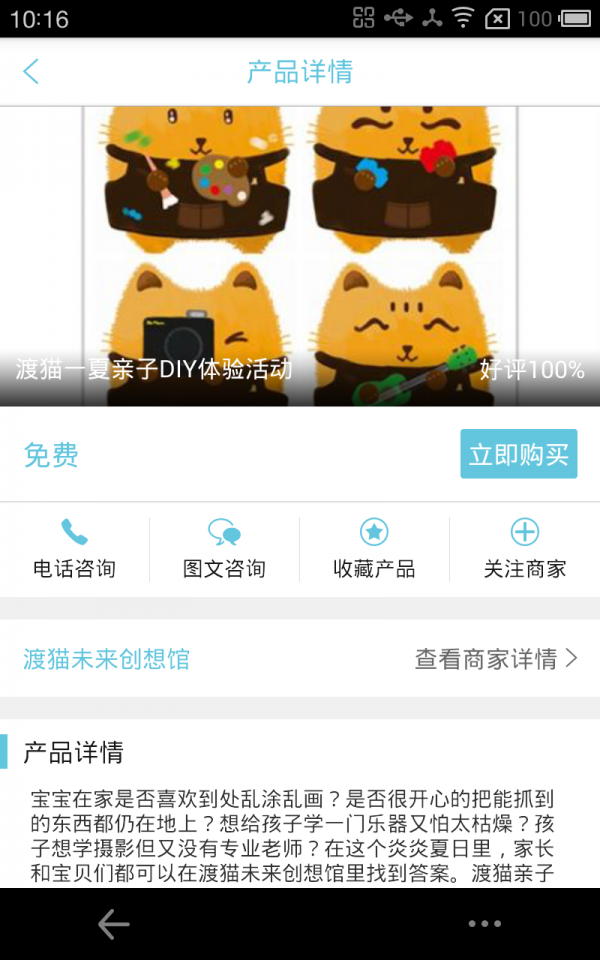Tap the 立即购买 button
Screen dimensions: 600x960
click(518, 455)
